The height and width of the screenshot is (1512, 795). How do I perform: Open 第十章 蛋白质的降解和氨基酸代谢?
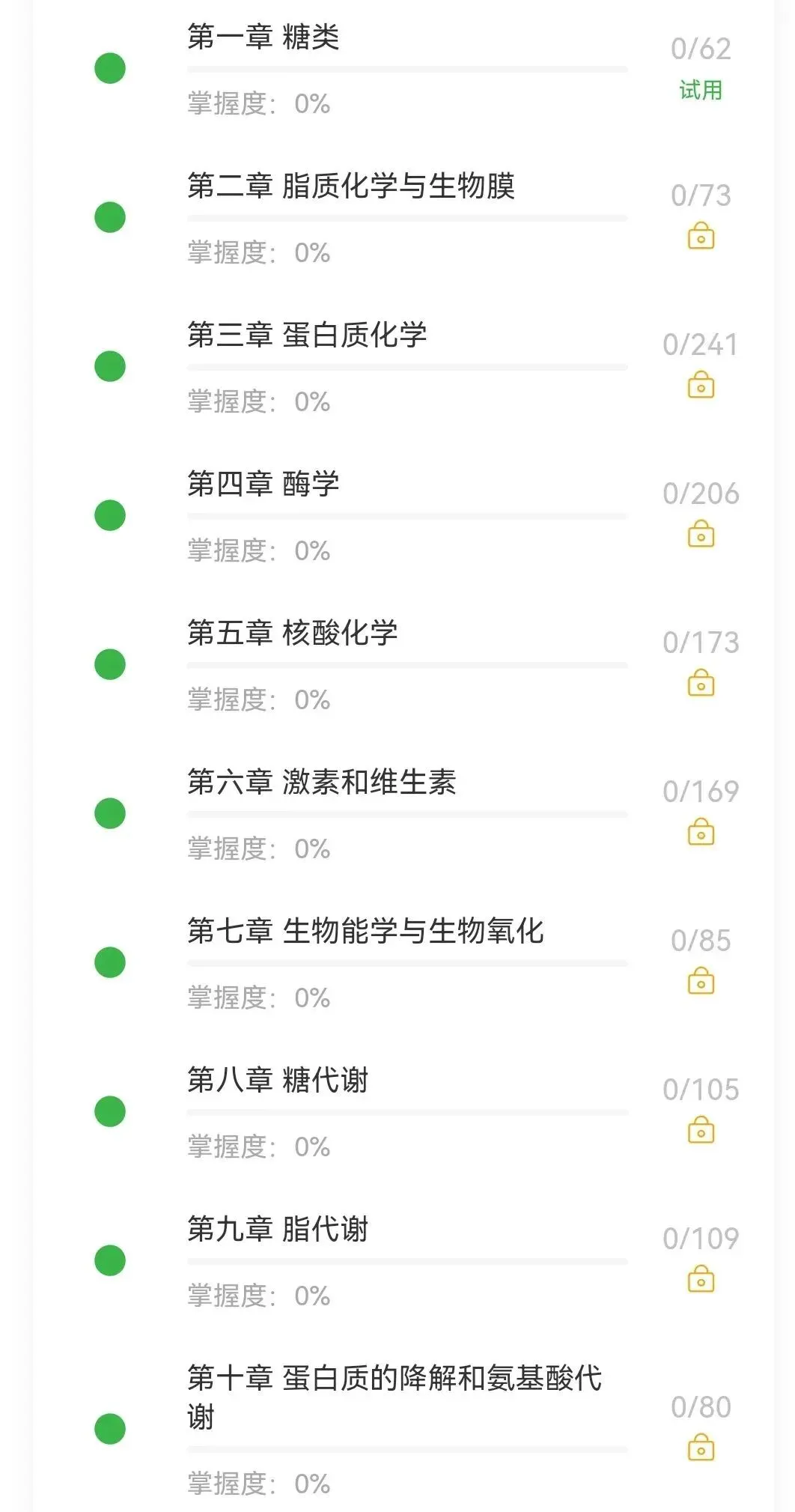(394, 1379)
